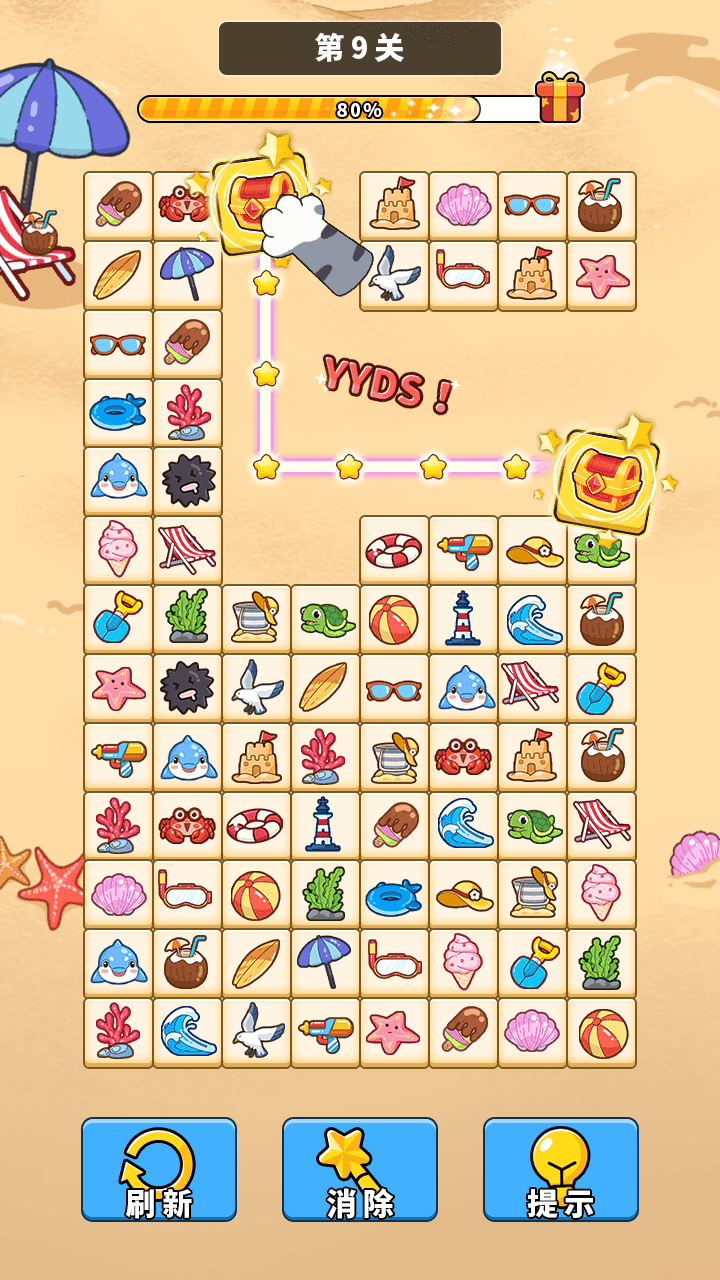Tap the blue whale float tile beside coral
The width and height of the screenshot is (720, 1280).
(x=118, y=412)
